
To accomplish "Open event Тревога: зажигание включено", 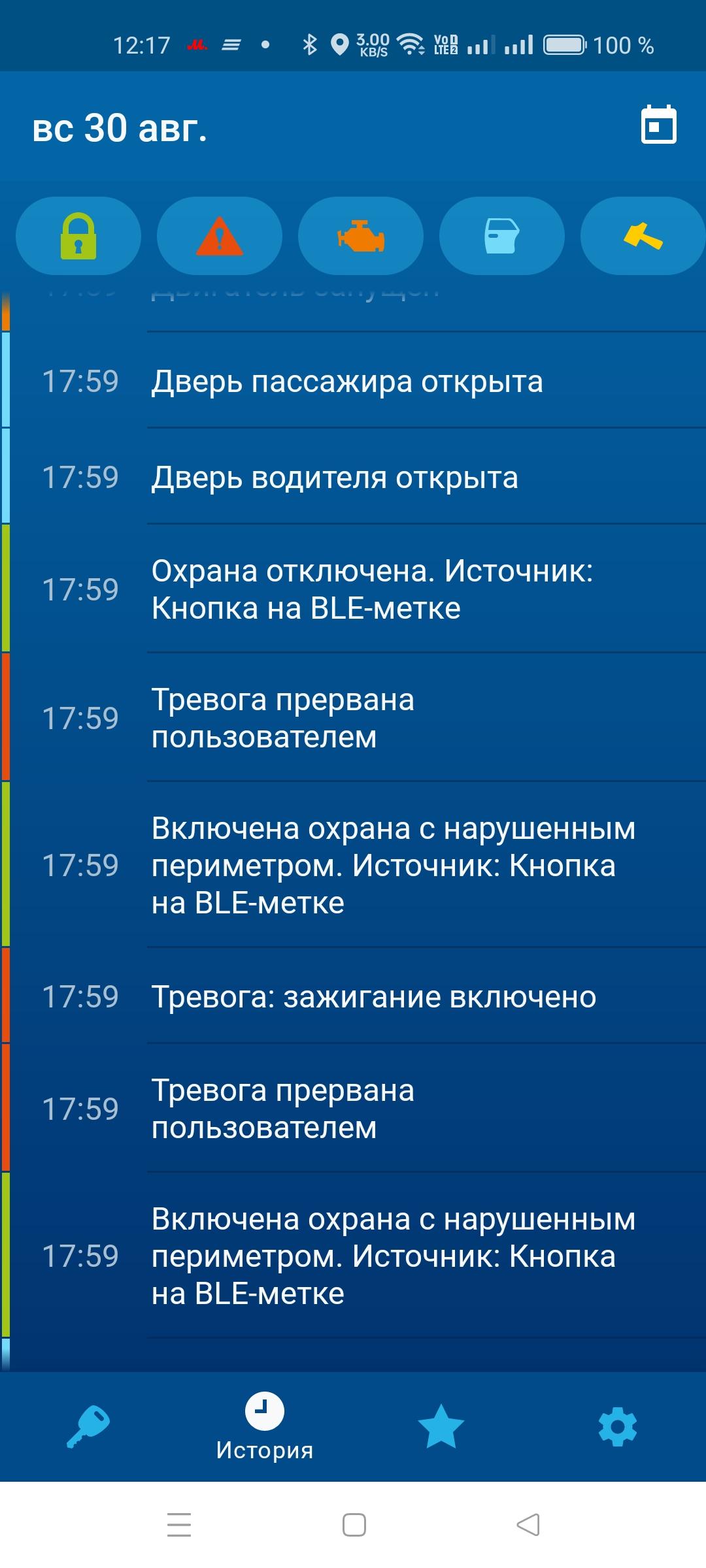I will click(353, 996).
